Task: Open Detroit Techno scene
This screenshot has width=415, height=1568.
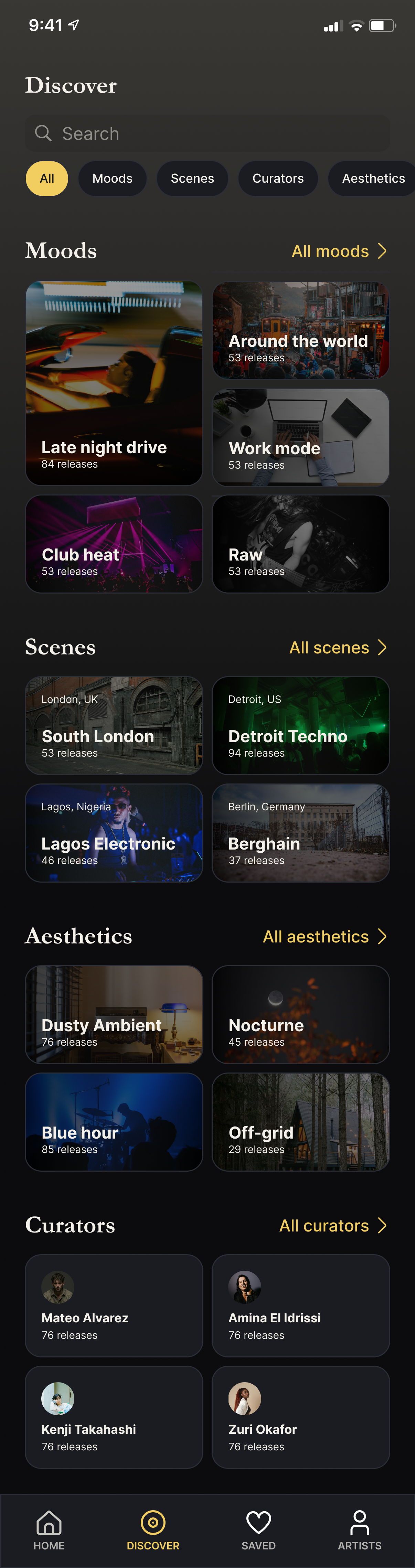Action: [x=301, y=726]
